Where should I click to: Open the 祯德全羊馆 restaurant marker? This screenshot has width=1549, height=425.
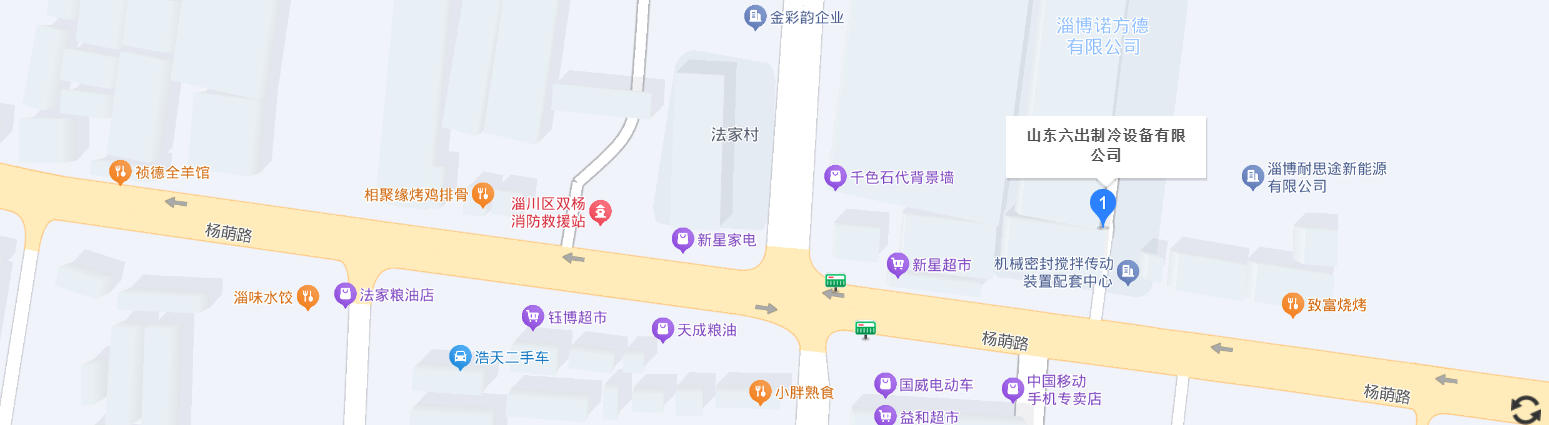tap(120, 172)
